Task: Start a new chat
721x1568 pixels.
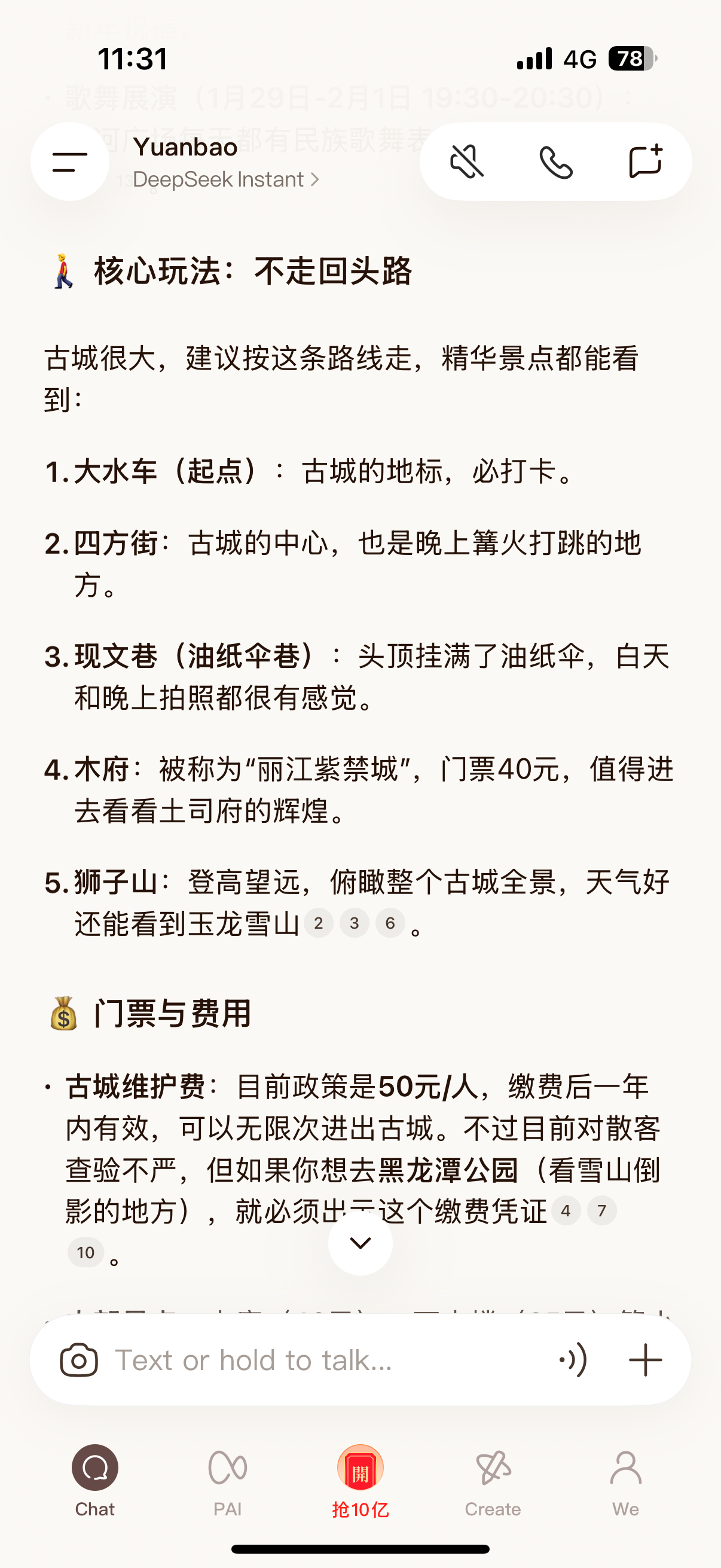Action: [x=645, y=161]
